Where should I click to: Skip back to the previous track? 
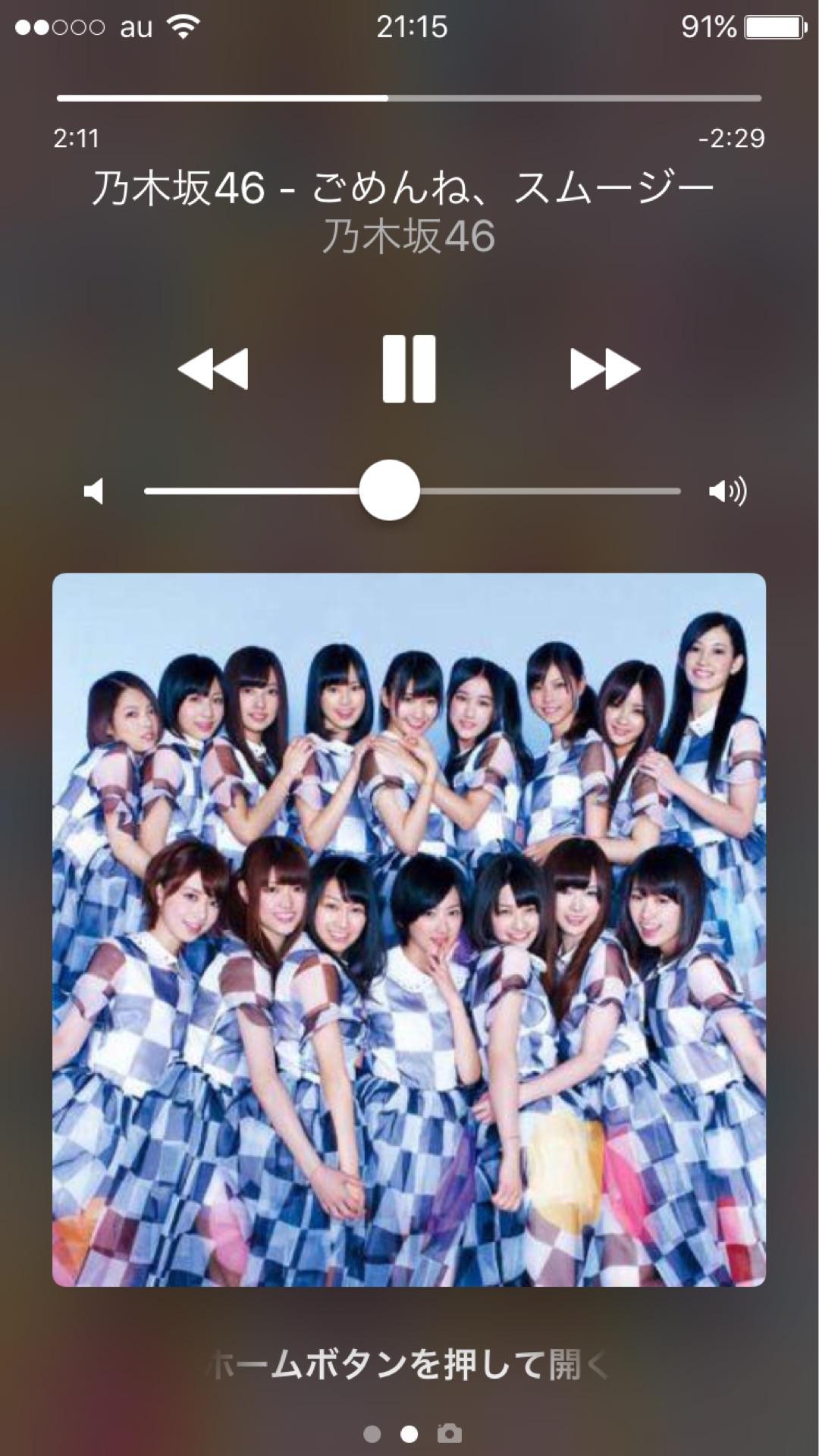tap(213, 369)
